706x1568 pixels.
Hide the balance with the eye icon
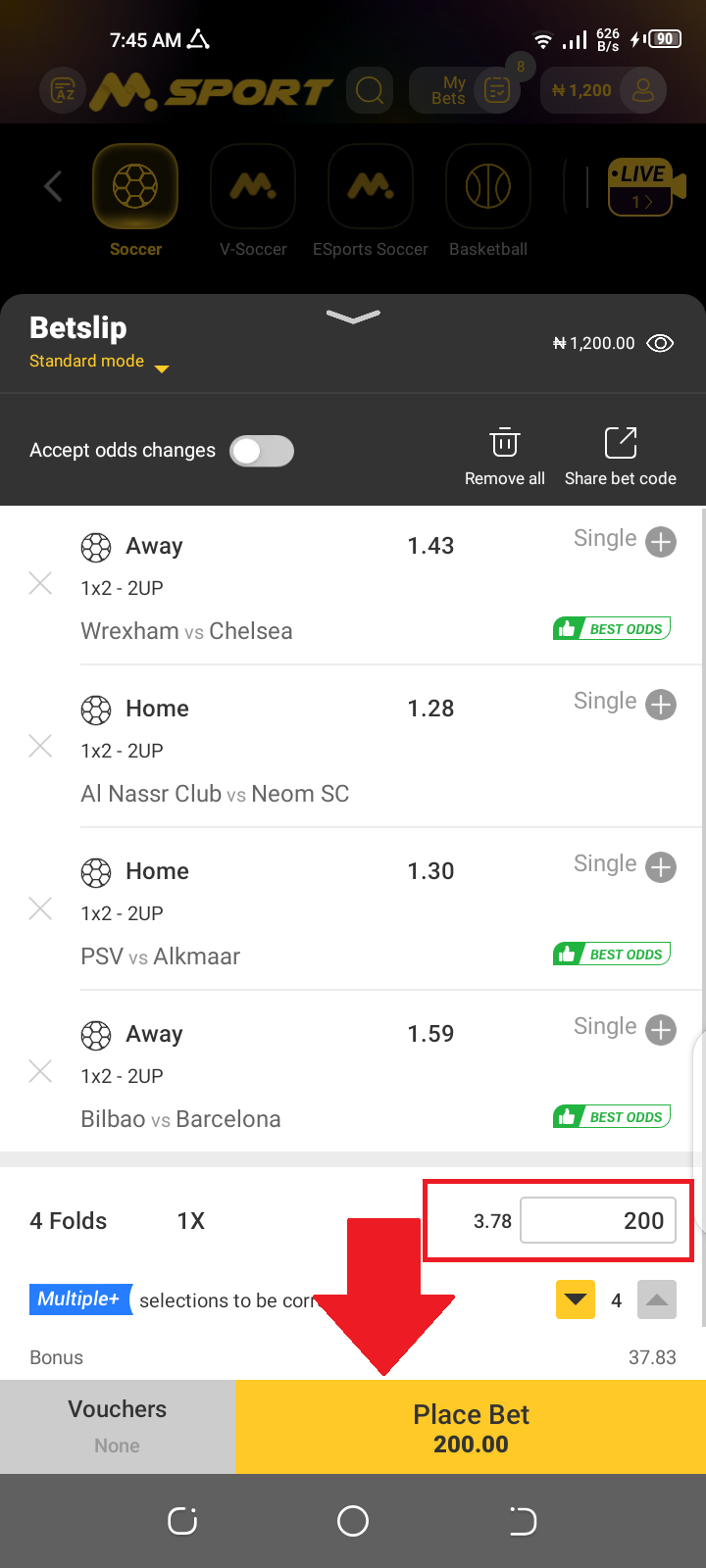pos(660,344)
